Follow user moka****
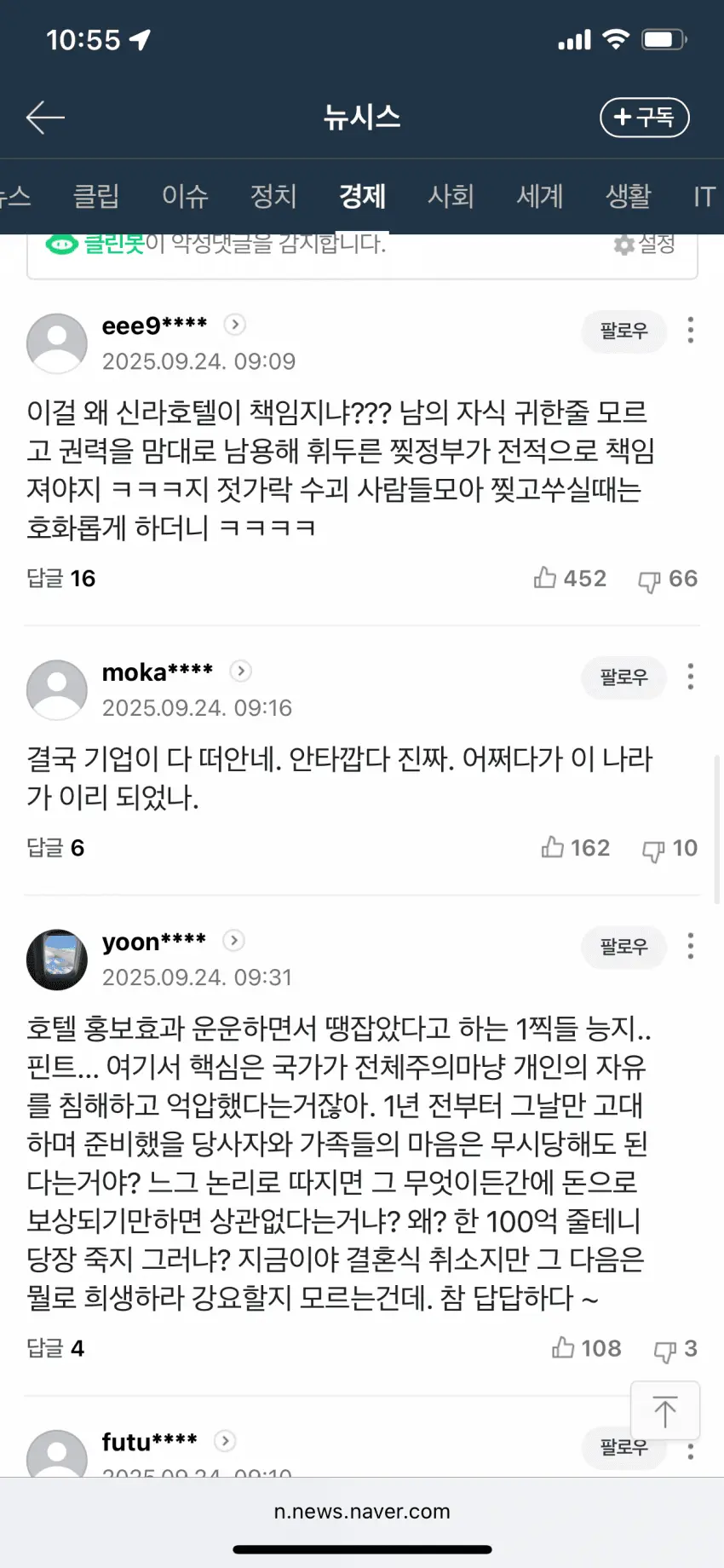This screenshot has height=1568, width=724. pyautogui.click(x=623, y=677)
